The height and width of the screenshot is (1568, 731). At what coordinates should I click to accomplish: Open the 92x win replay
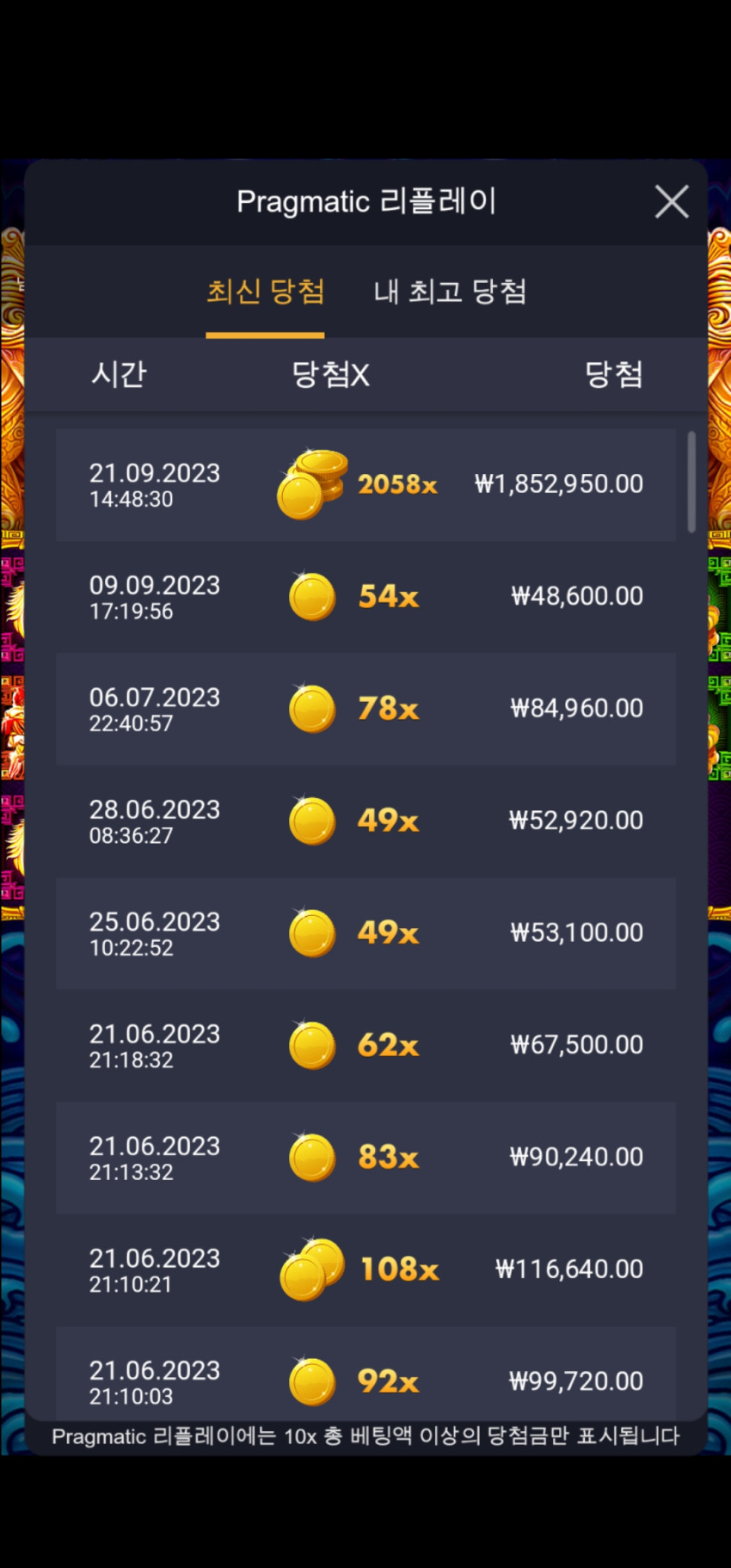pyautogui.click(x=365, y=1374)
